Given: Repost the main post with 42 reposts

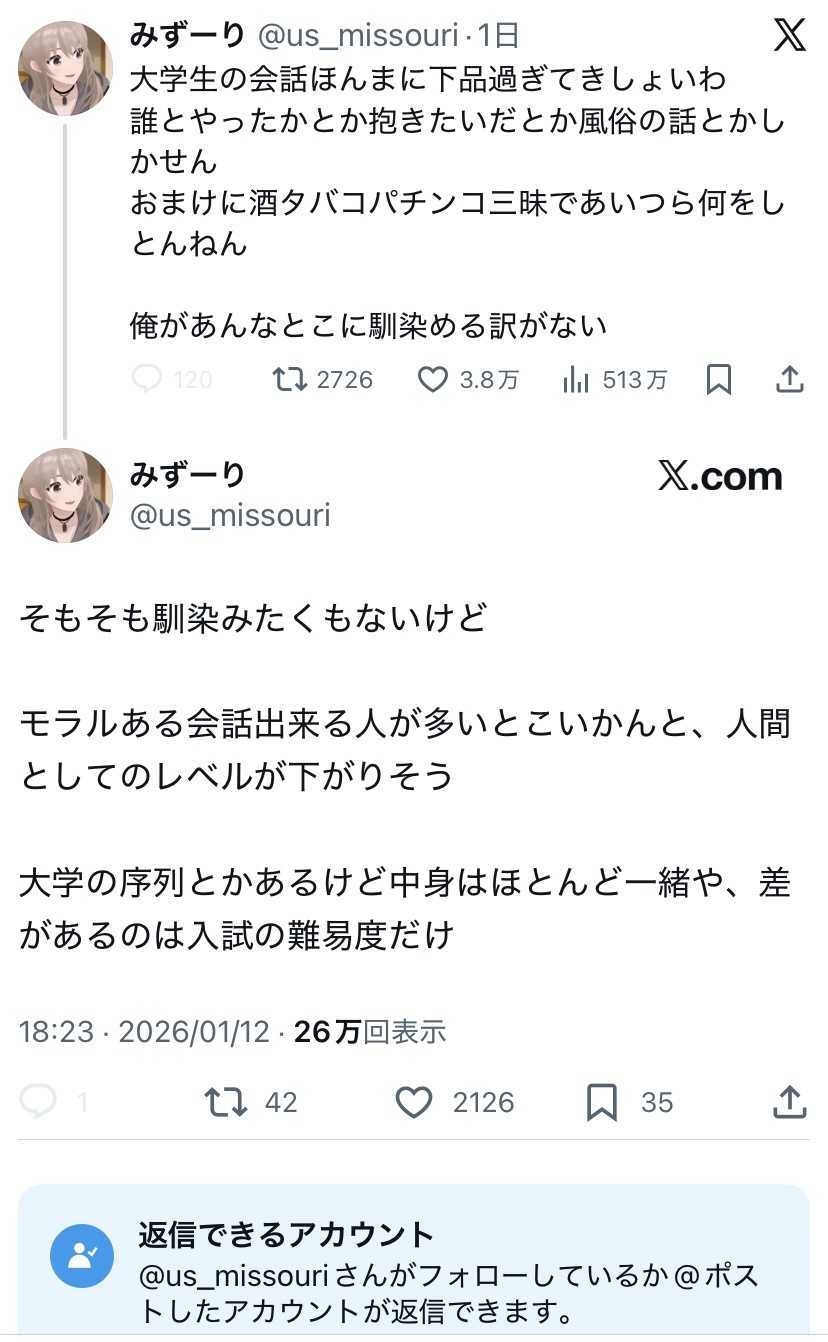Looking at the screenshot, I should pyautogui.click(x=225, y=1102).
